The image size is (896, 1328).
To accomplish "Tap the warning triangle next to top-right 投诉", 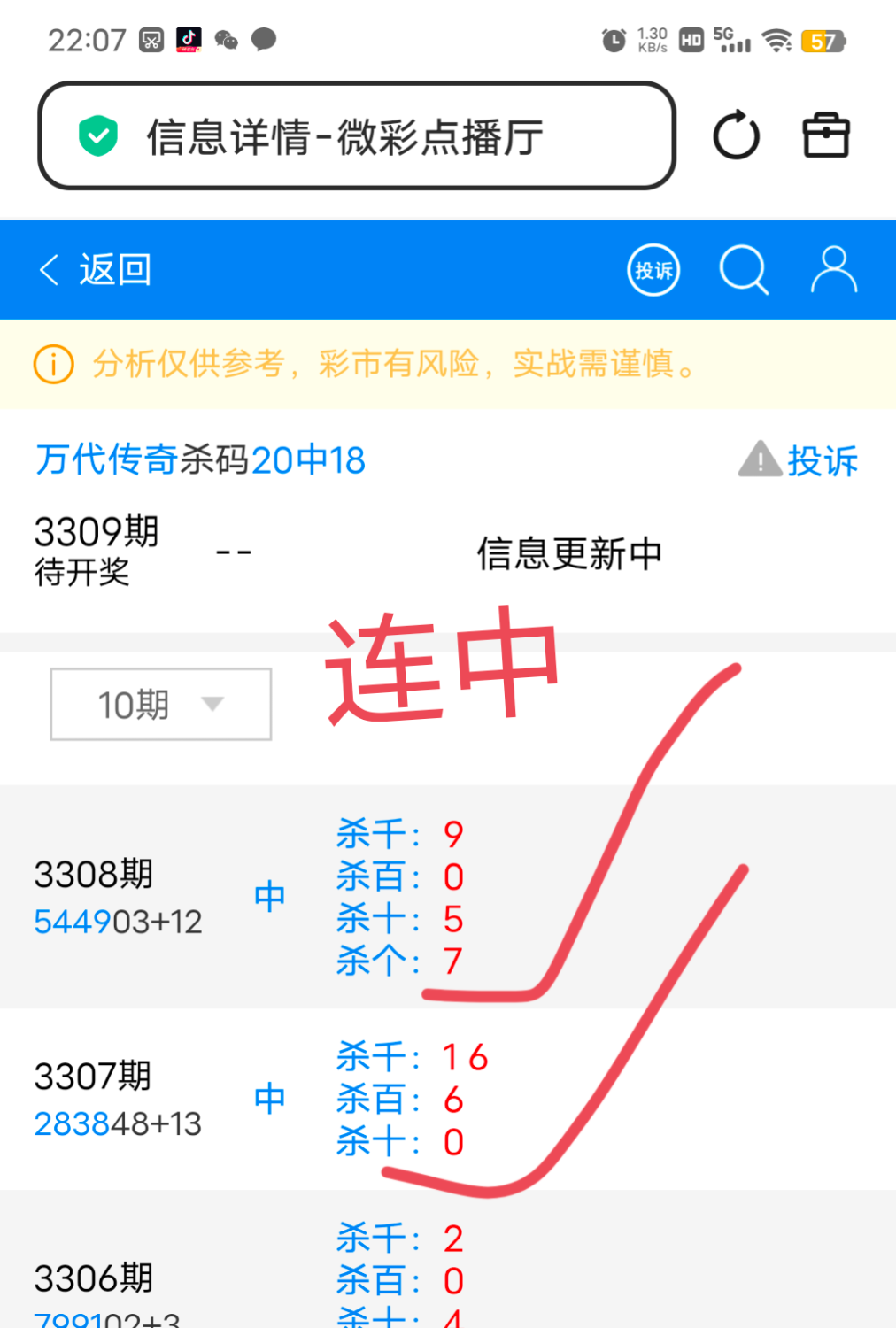I will click(759, 459).
